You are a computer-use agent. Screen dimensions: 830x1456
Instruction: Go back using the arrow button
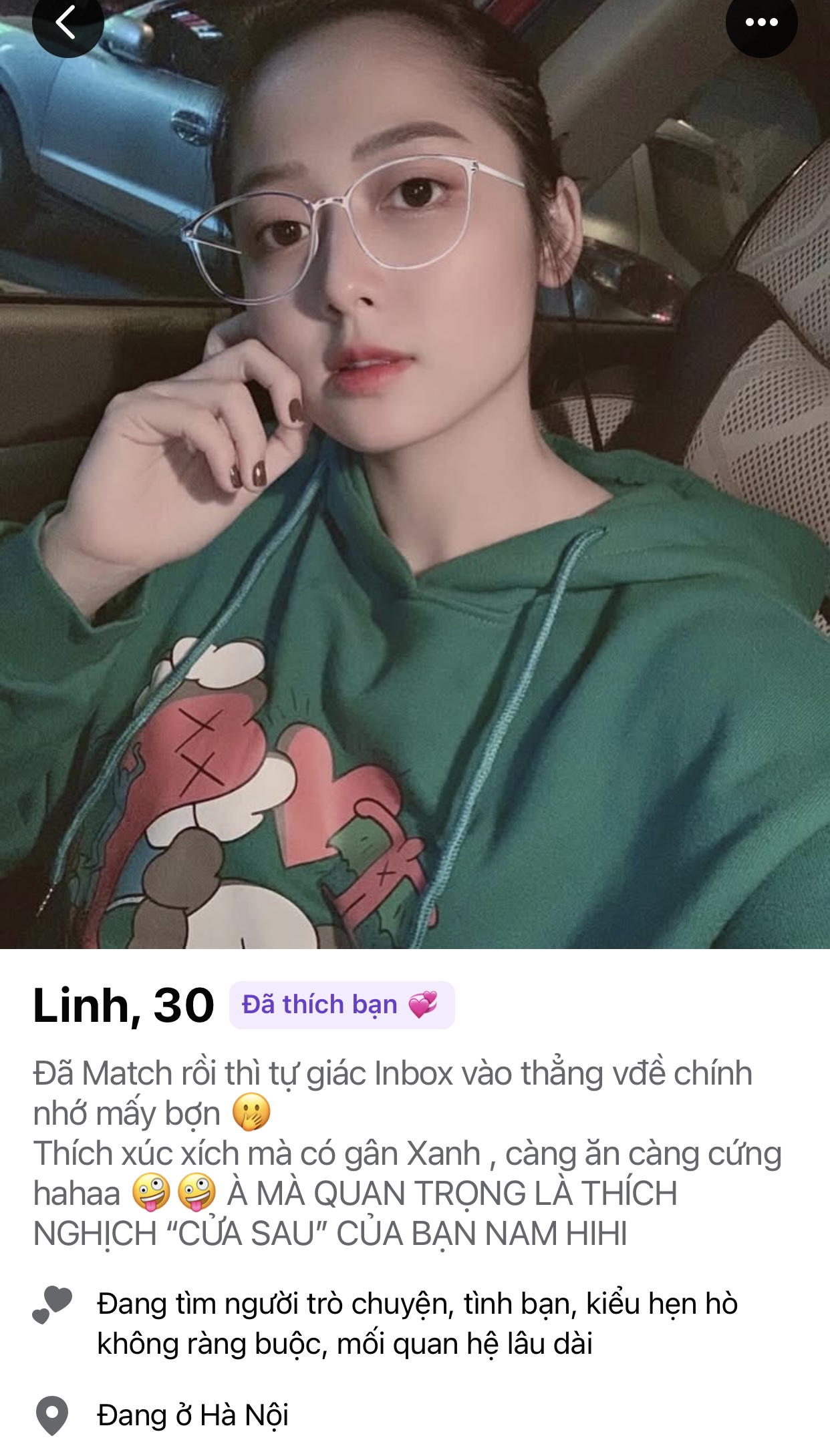pos(67,23)
